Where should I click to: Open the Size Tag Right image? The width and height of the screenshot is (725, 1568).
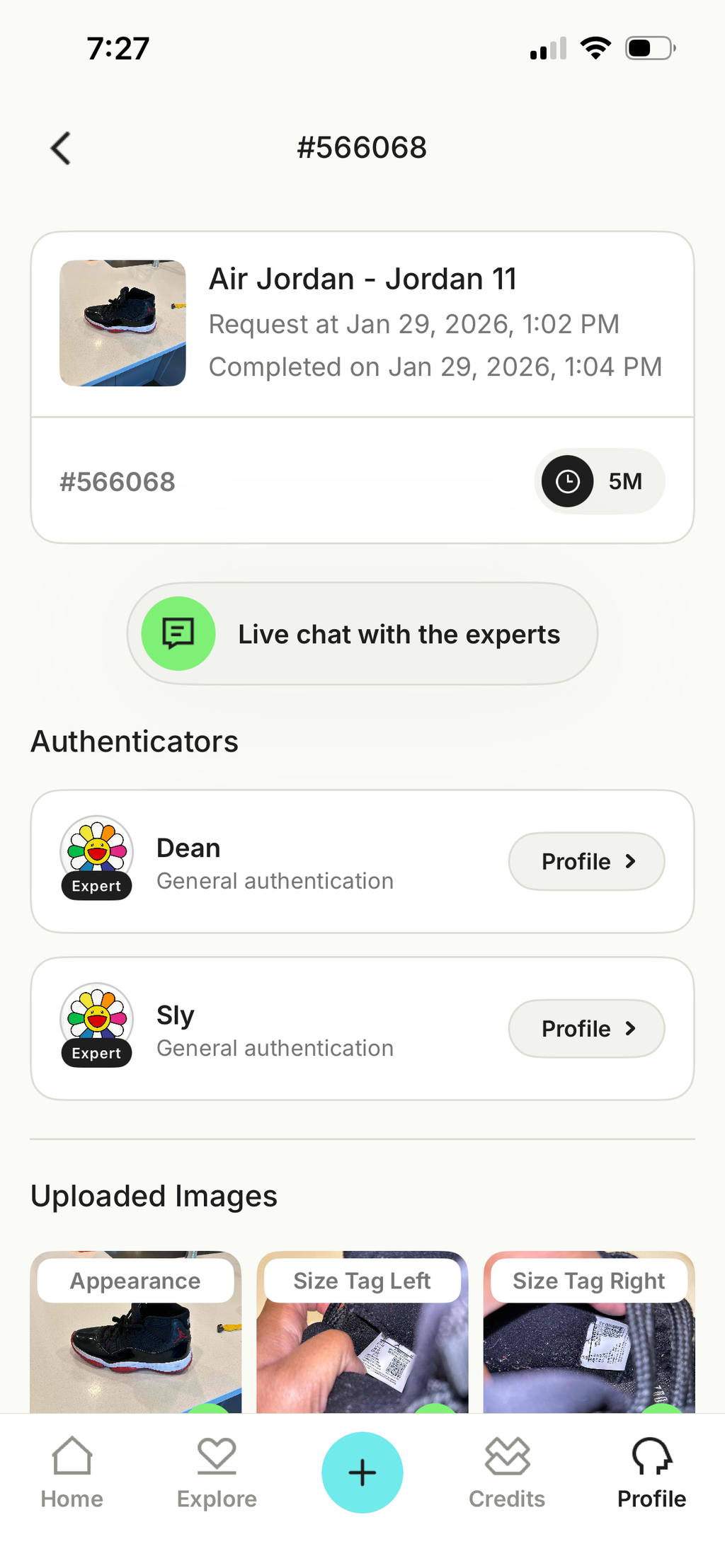tap(588, 1337)
